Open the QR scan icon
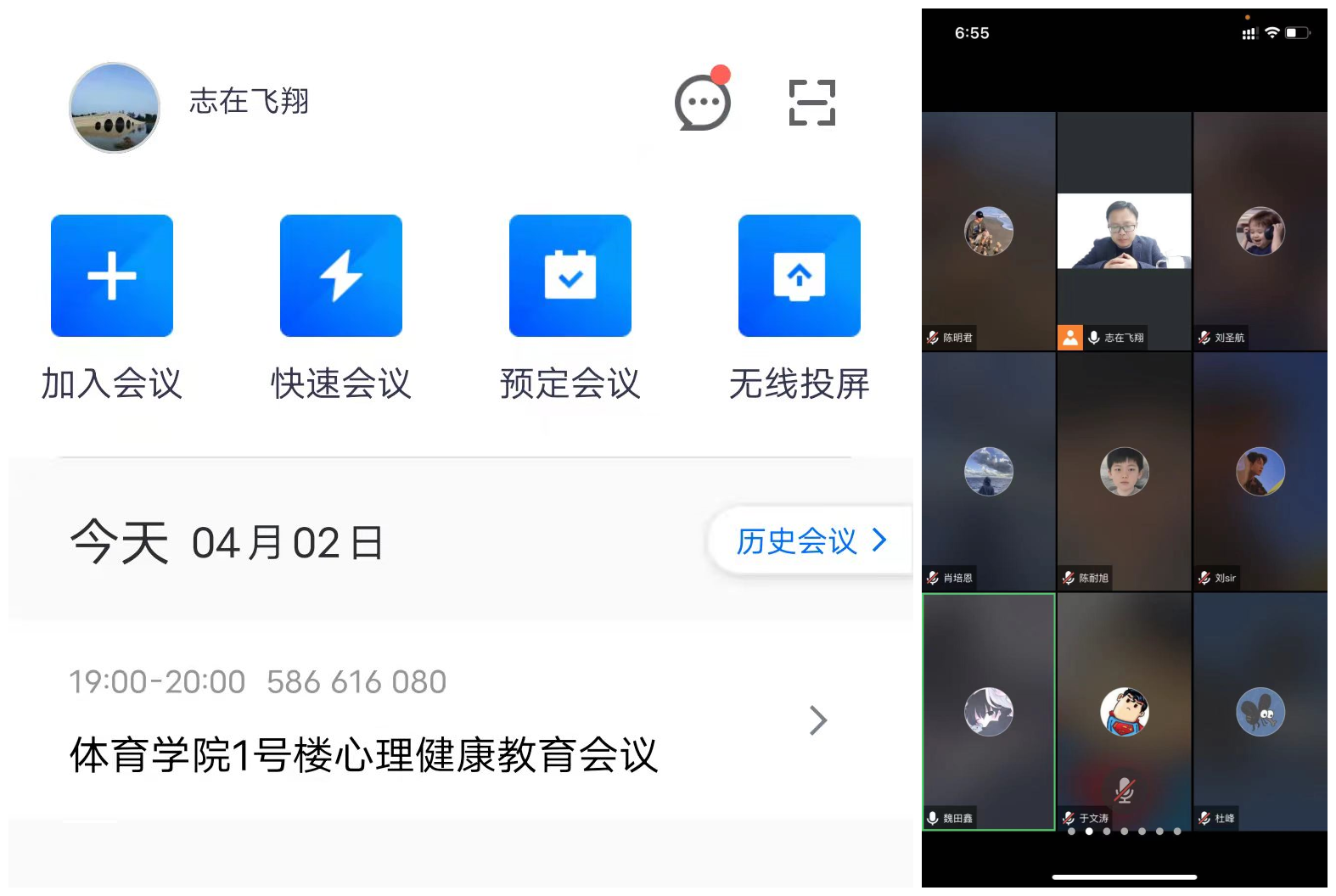 pos(811,103)
